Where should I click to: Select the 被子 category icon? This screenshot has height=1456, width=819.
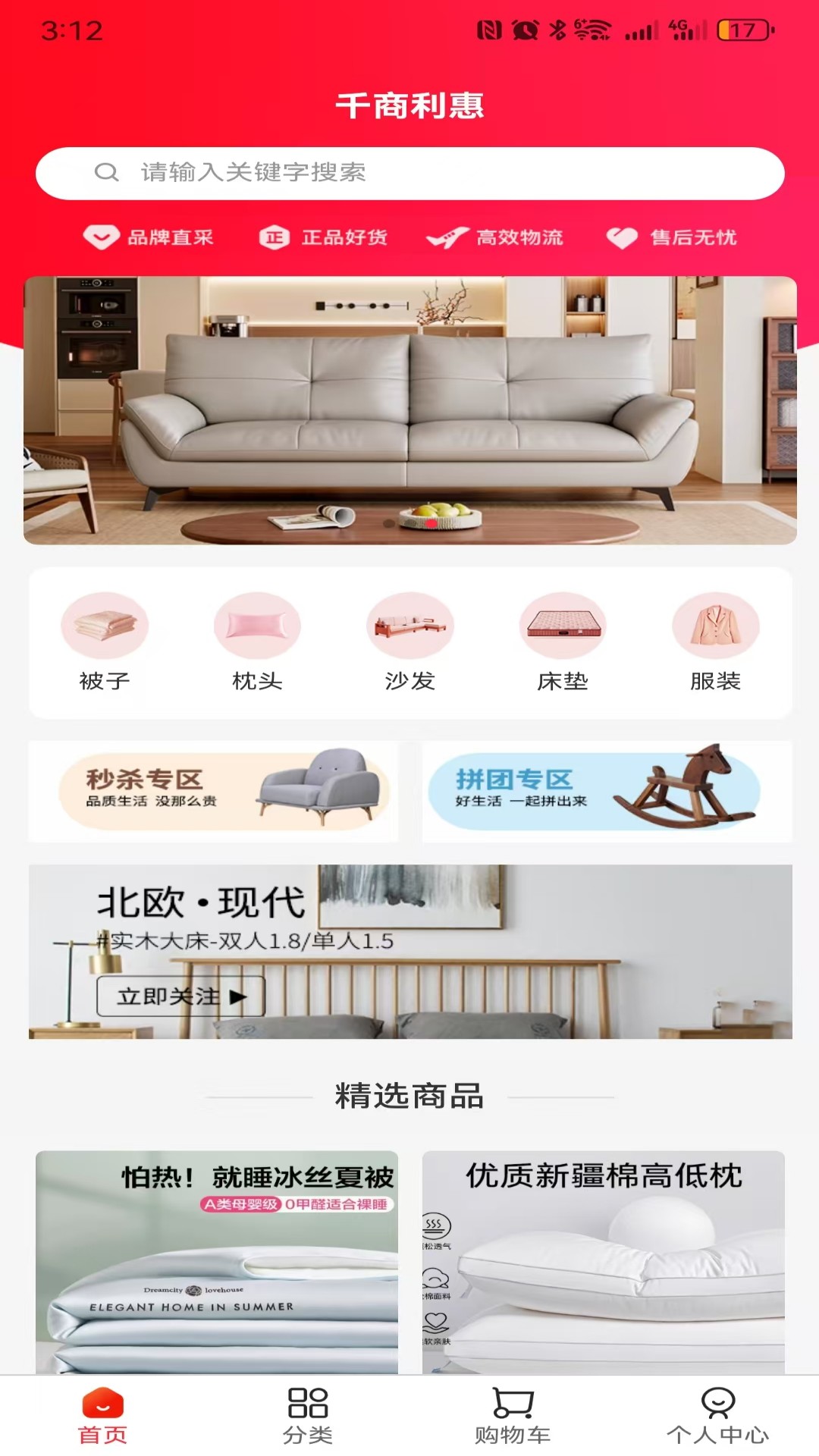pyautogui.click(x=105, y=626)
